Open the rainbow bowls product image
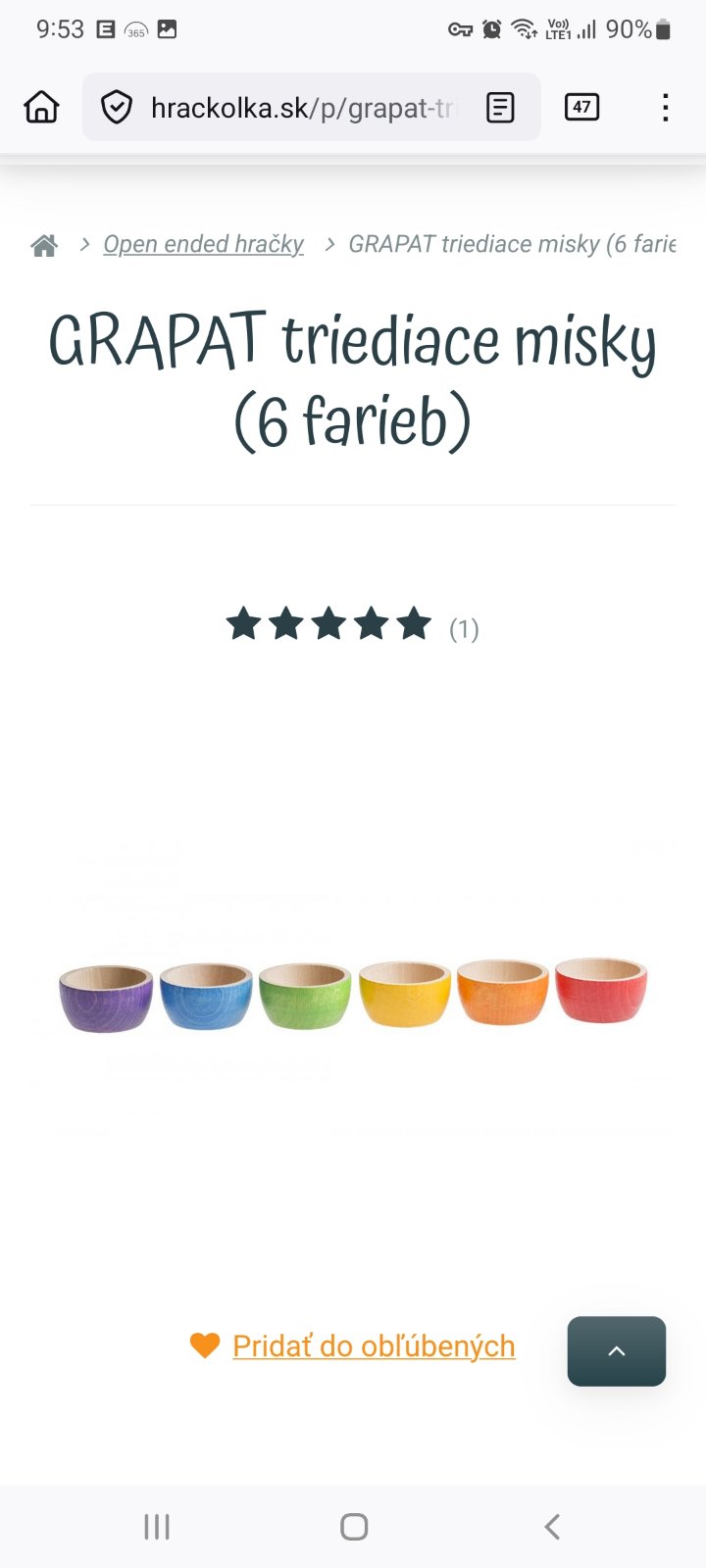The image size is (706, 1568). [x=353, y=992]
